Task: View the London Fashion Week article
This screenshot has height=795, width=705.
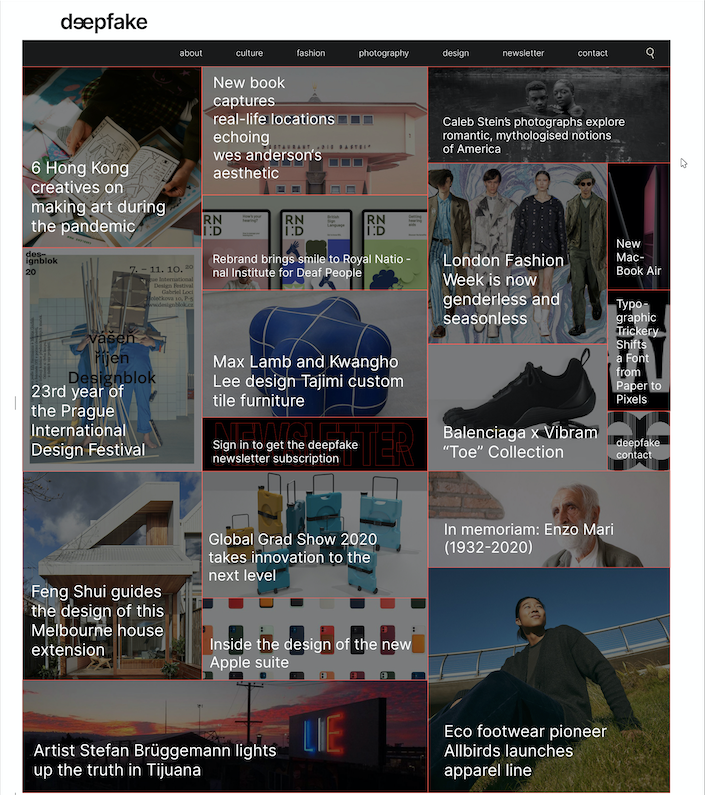Action: (x=518, y=254)
